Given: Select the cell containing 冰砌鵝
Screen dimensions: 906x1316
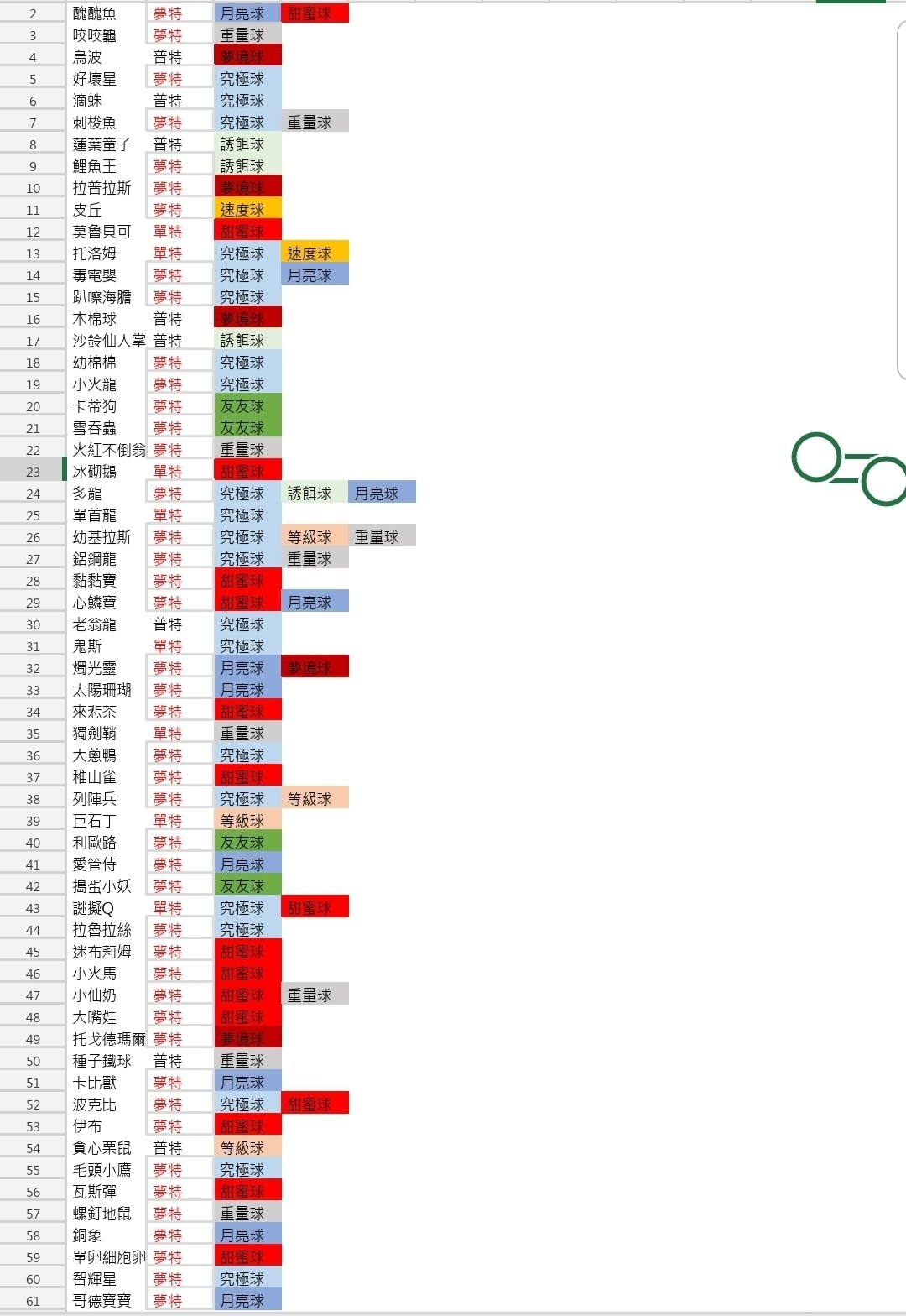Looking at the screenshot, I should point(105,472).
